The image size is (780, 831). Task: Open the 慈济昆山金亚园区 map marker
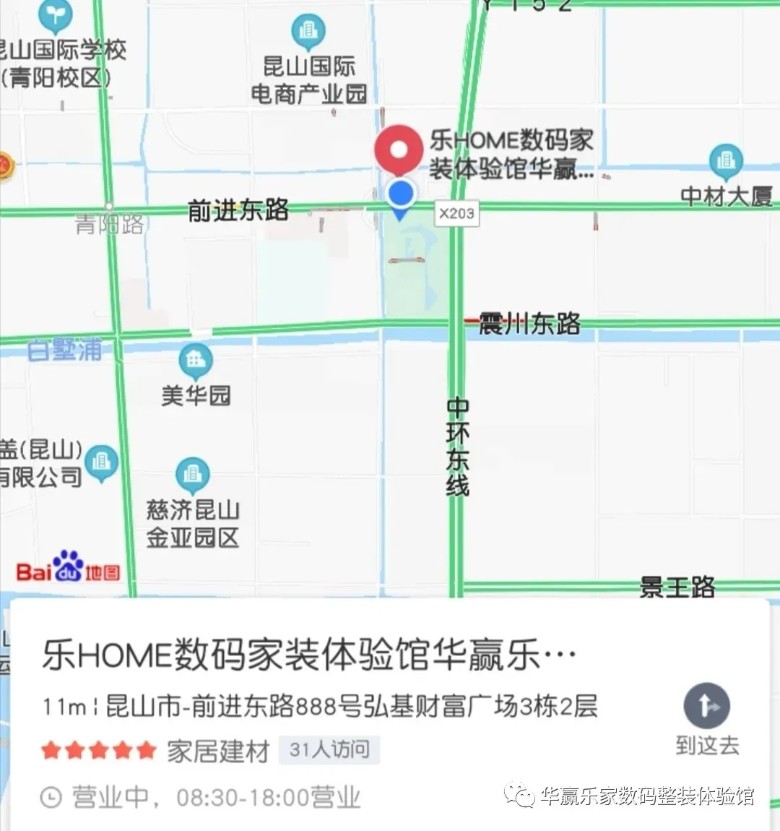(192, 476)
